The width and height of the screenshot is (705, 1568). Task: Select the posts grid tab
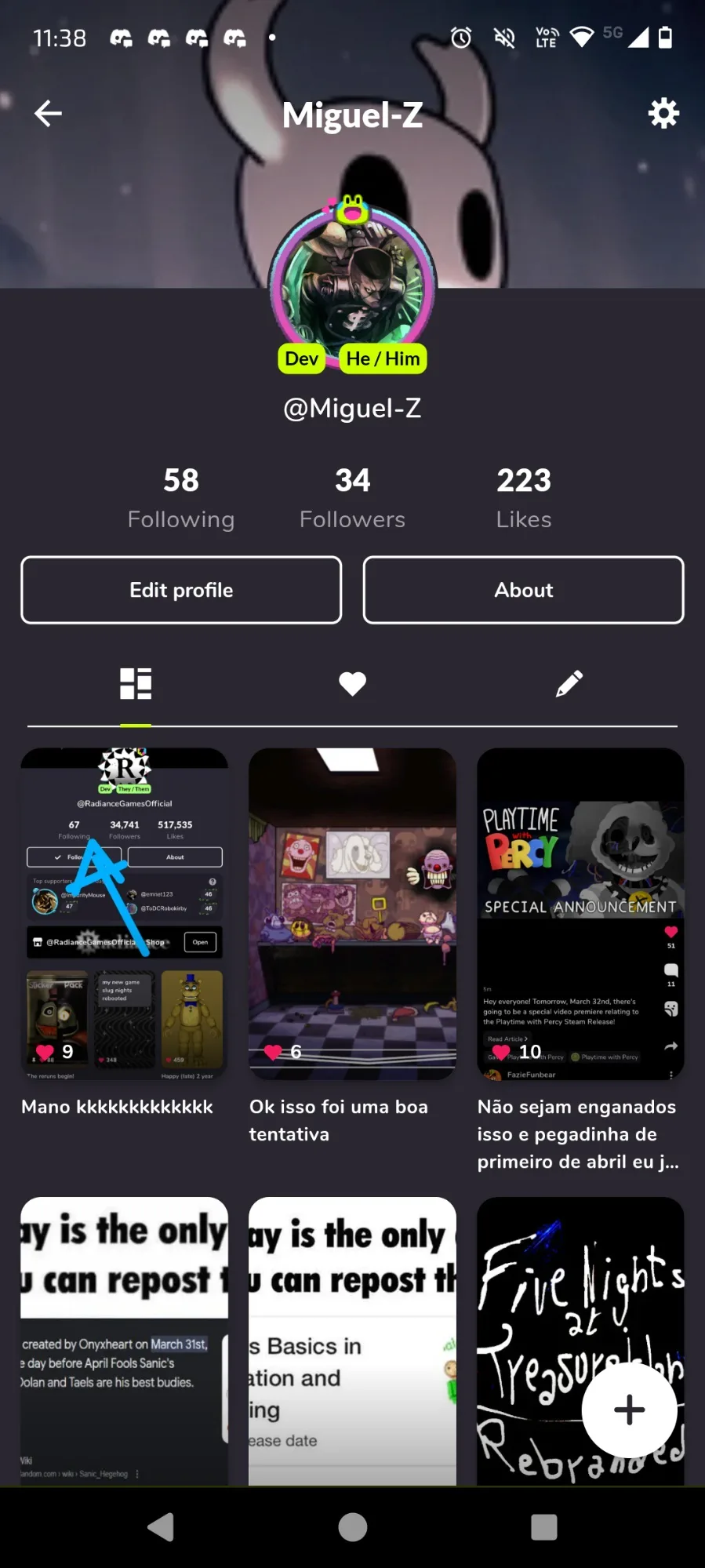tap(136, 684)
